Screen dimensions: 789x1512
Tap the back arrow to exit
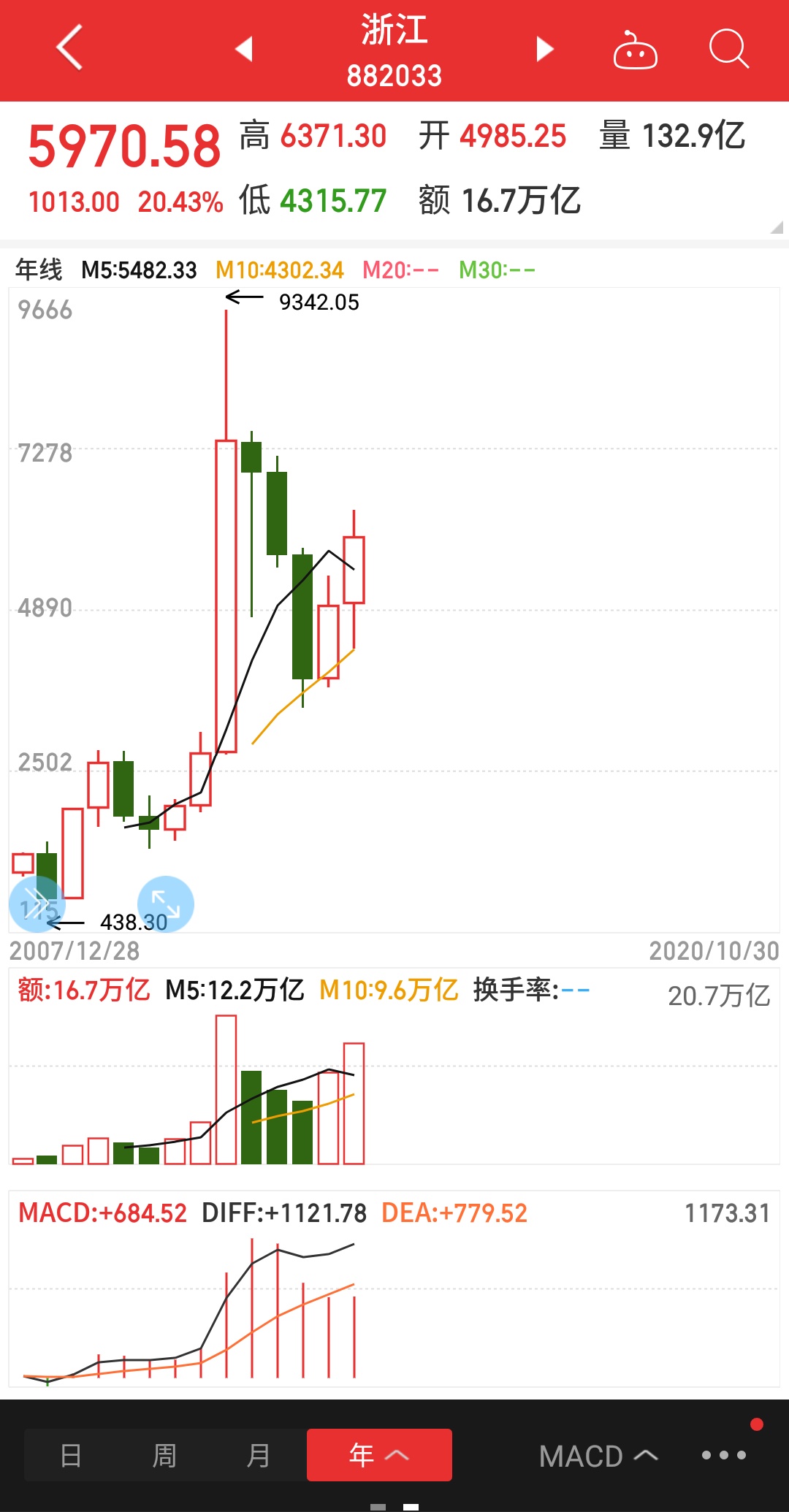(68, 48)
